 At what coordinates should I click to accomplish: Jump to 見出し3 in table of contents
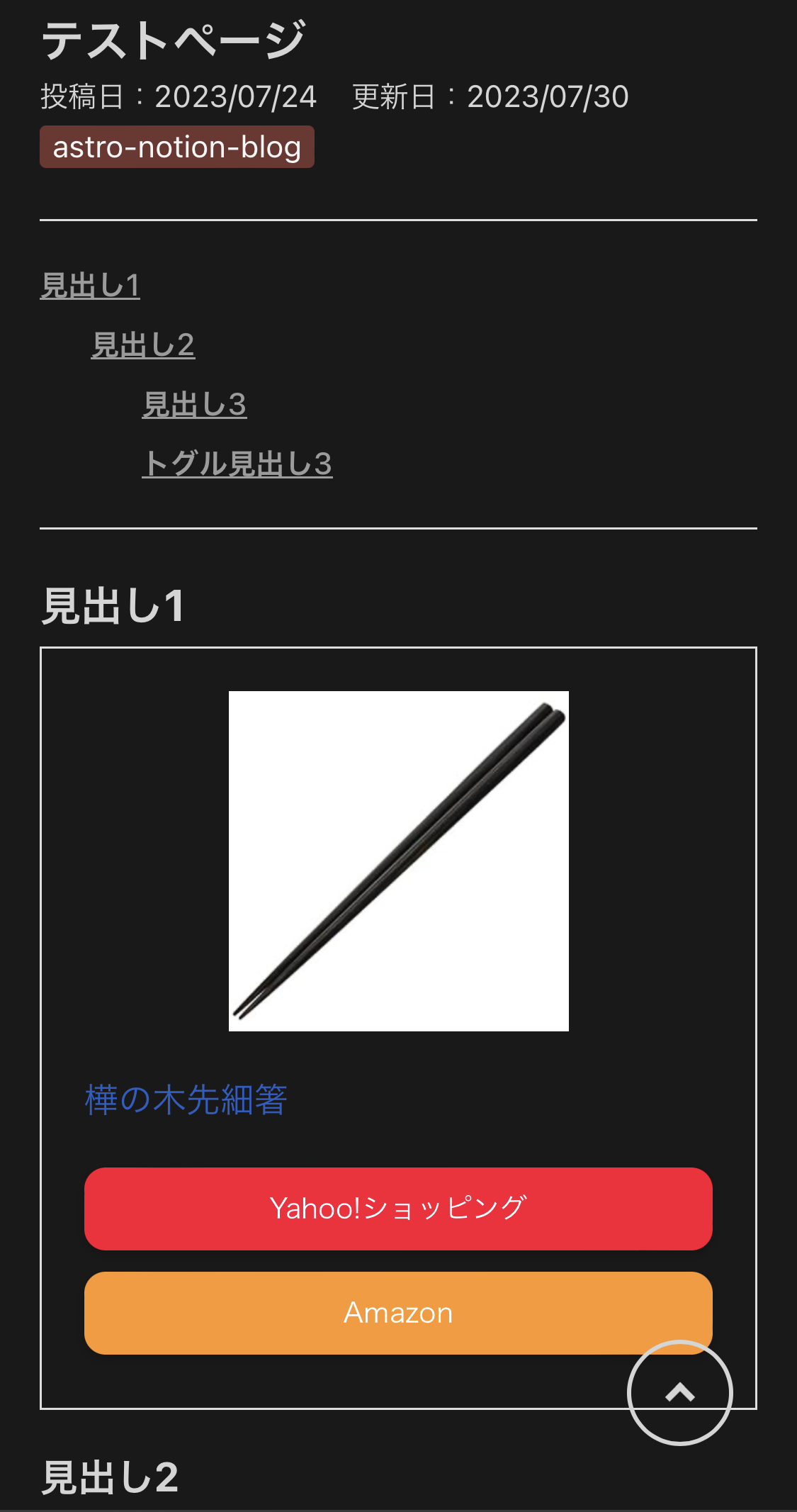click(194, 405)
